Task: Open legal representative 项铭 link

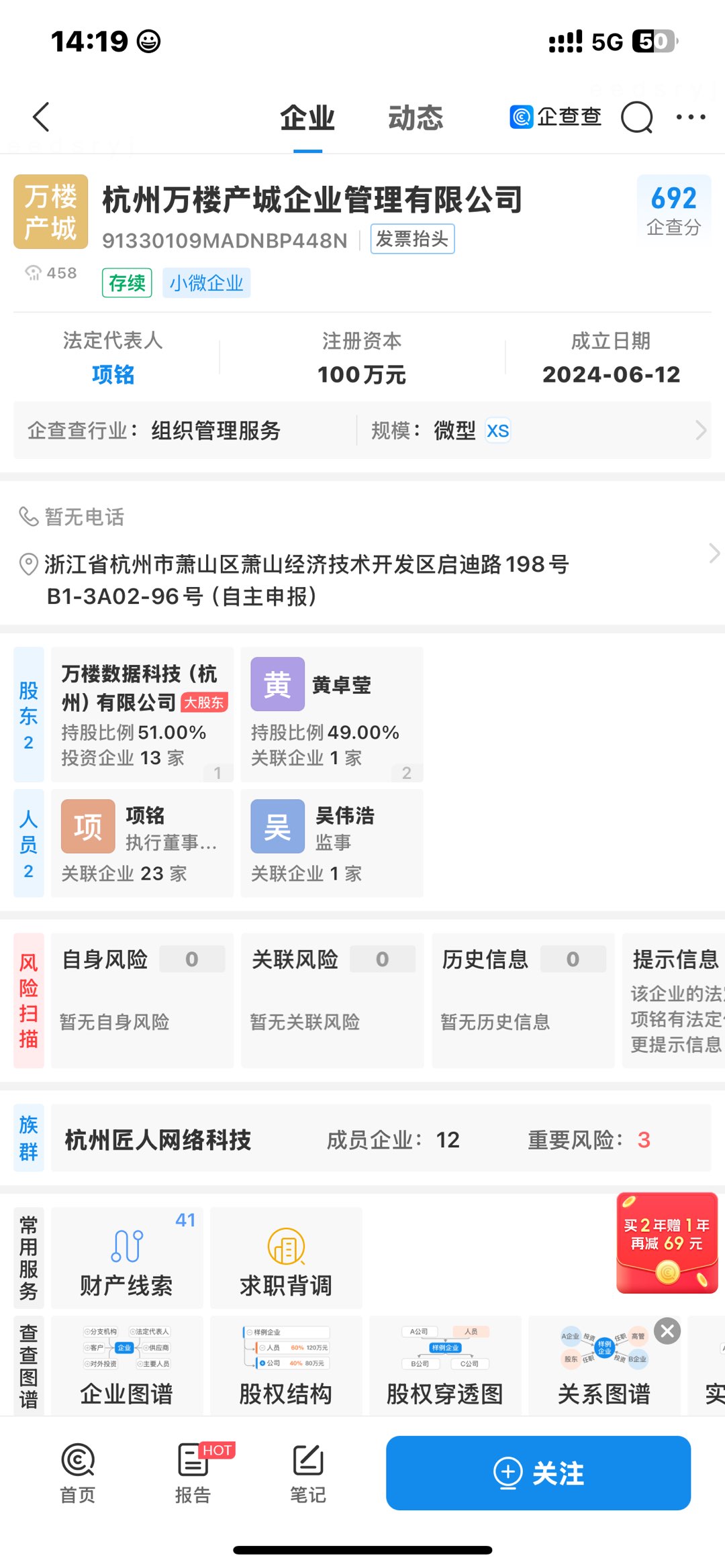Action: click(113, 374)
